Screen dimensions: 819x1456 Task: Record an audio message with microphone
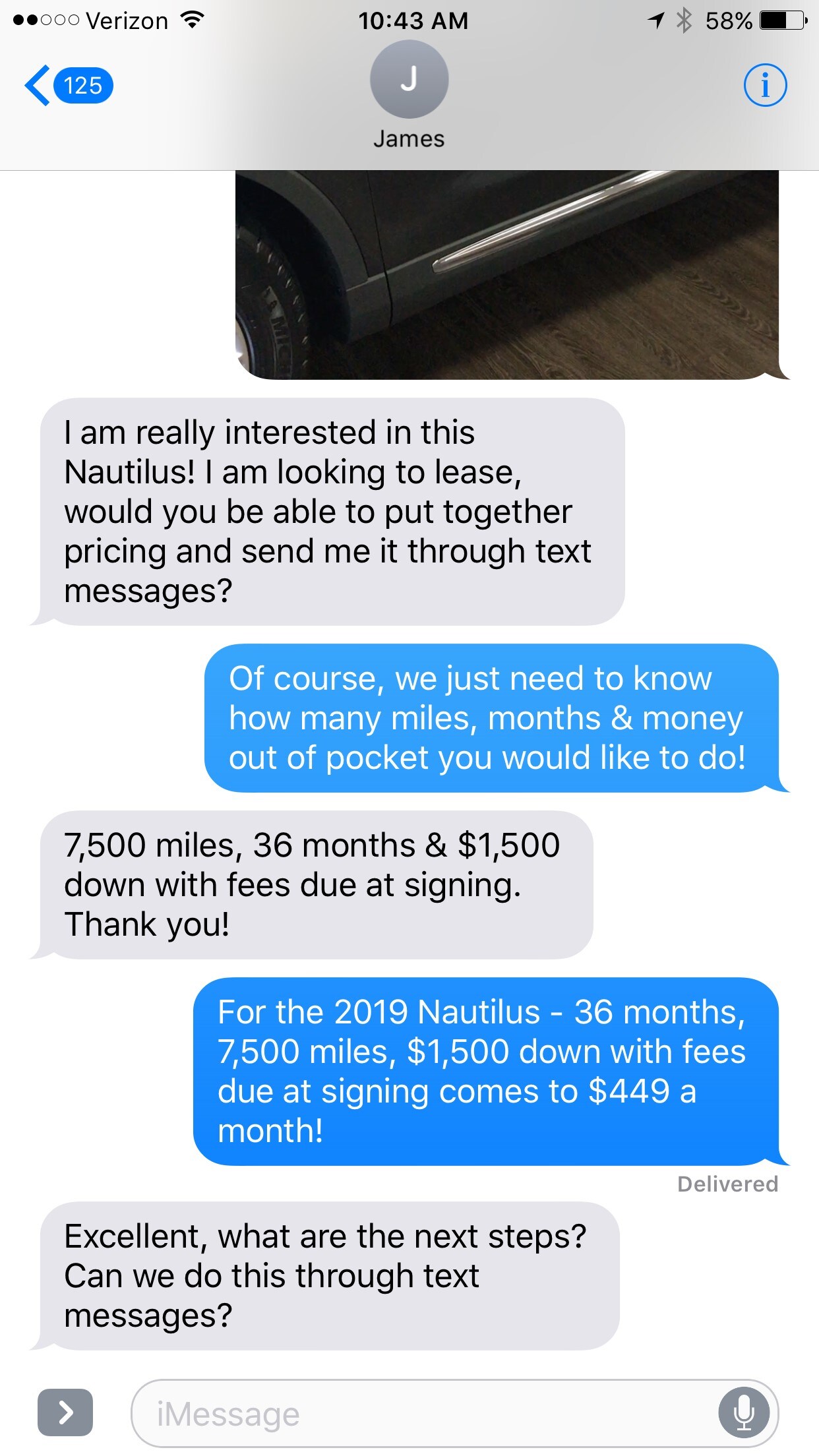(x=744, y=1412)
